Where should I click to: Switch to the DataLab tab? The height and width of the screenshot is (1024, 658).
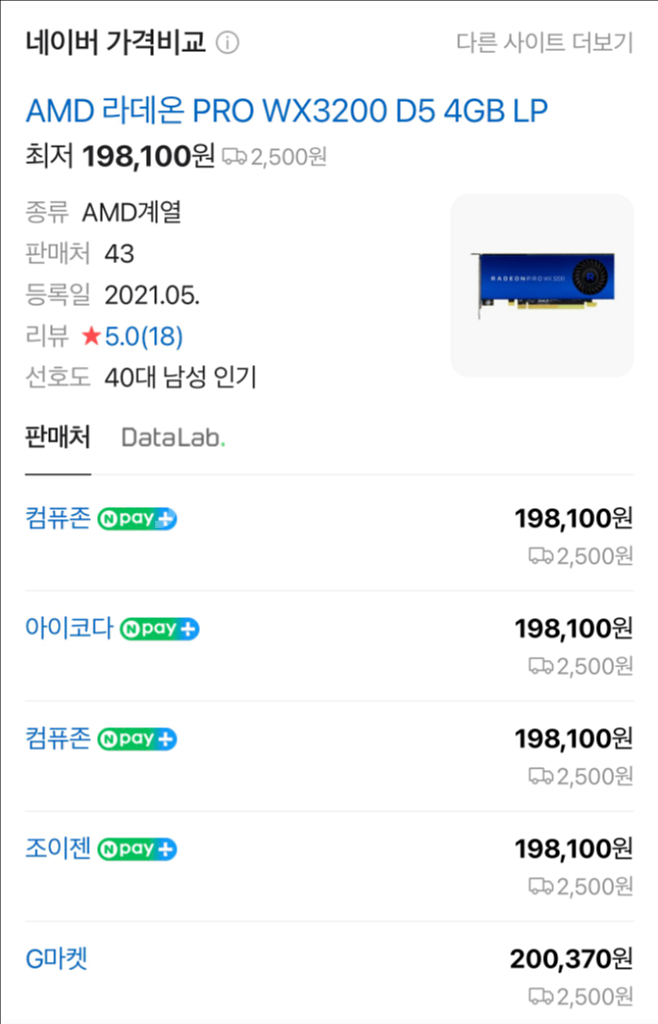(173, 437)
